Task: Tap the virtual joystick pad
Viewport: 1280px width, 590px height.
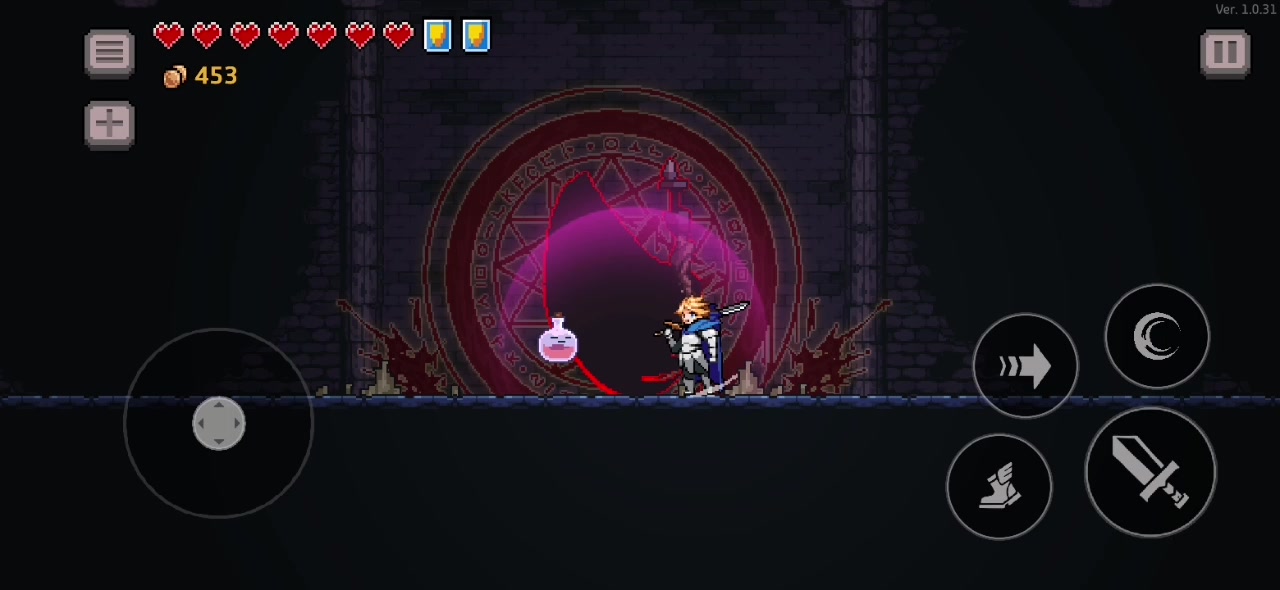Action: tap(219, 423)
